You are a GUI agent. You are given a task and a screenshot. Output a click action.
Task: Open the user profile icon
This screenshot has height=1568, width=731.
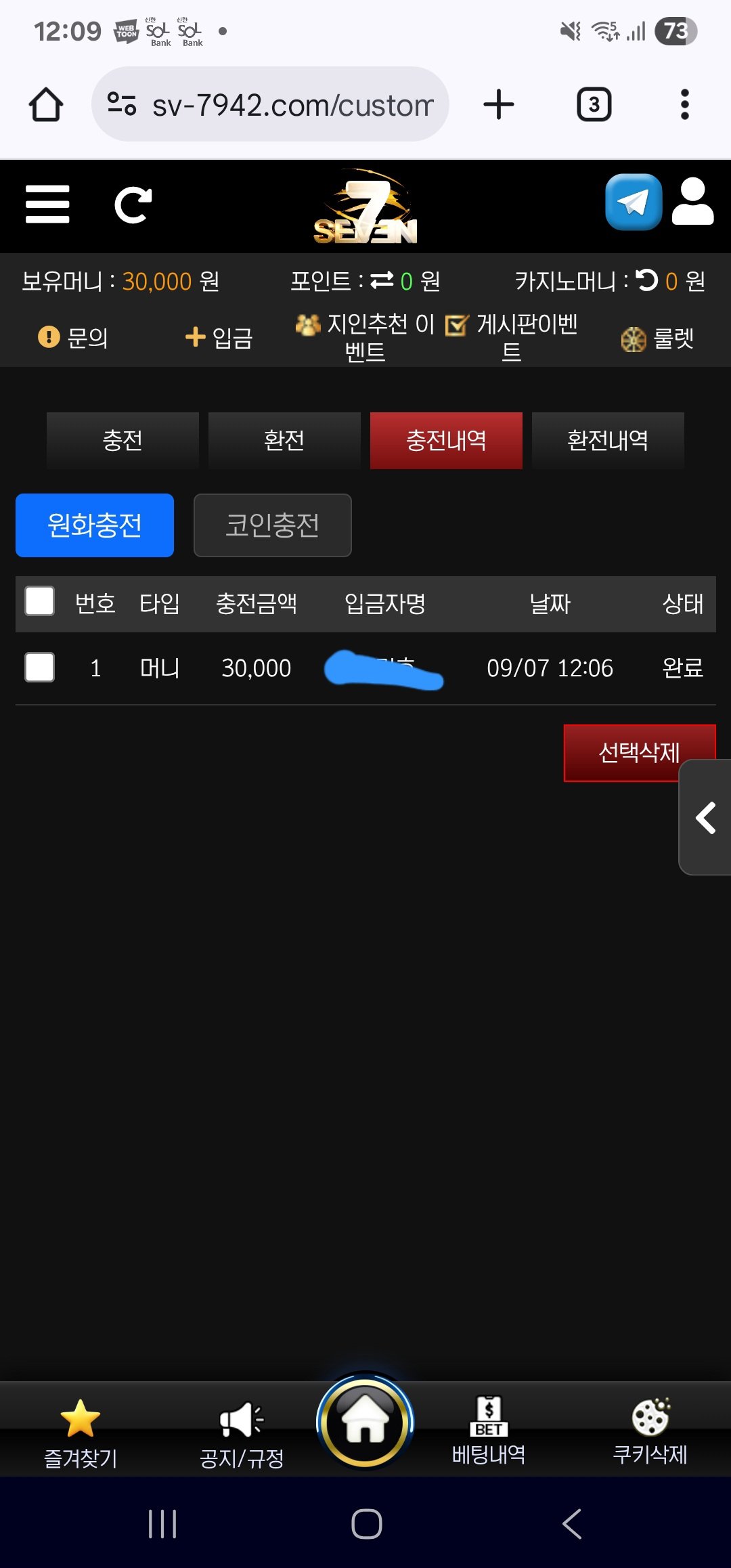pyautogui.click(x=692, y=202)
